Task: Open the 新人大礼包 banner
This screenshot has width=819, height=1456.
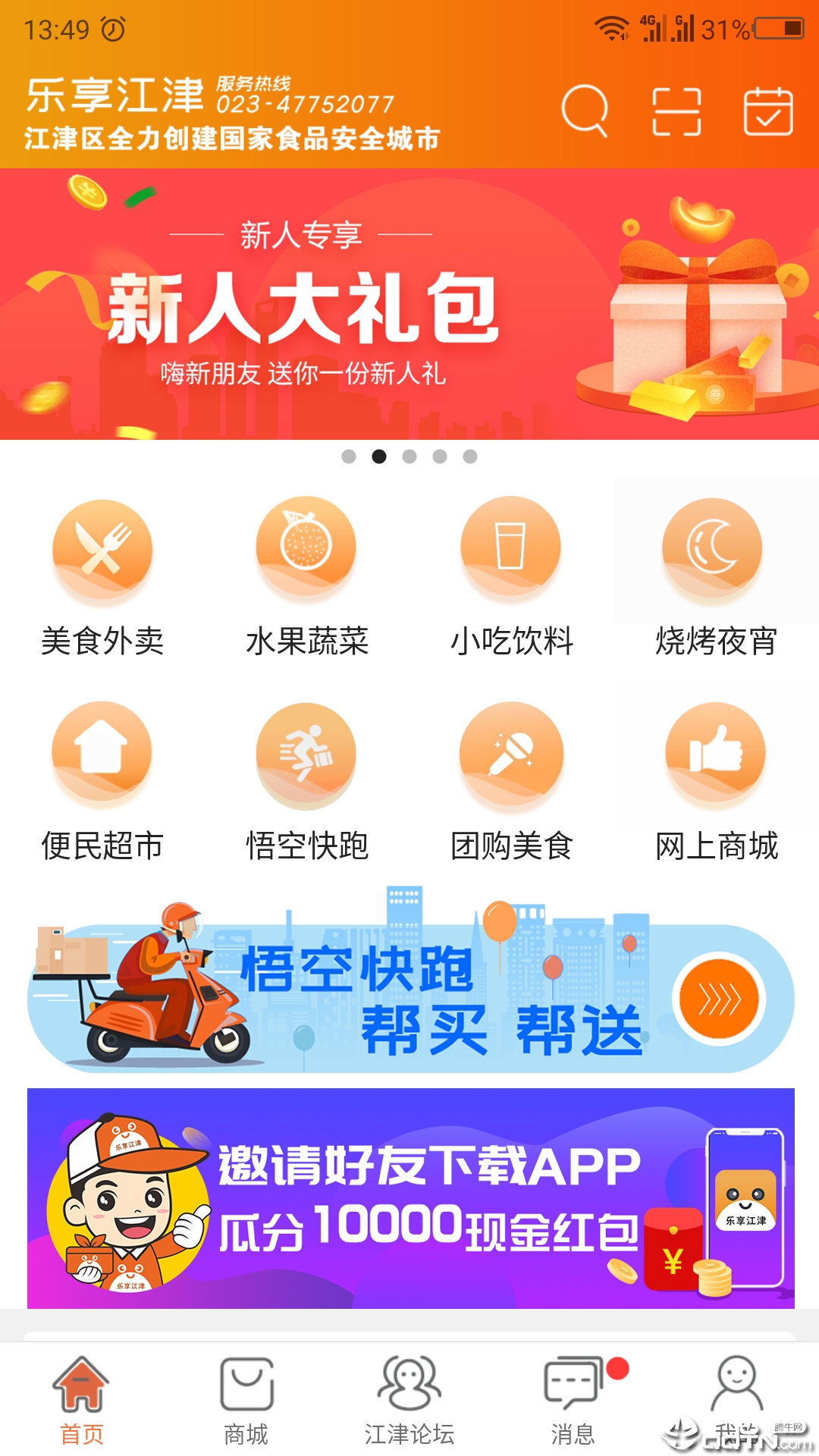Action: point(409,303)
